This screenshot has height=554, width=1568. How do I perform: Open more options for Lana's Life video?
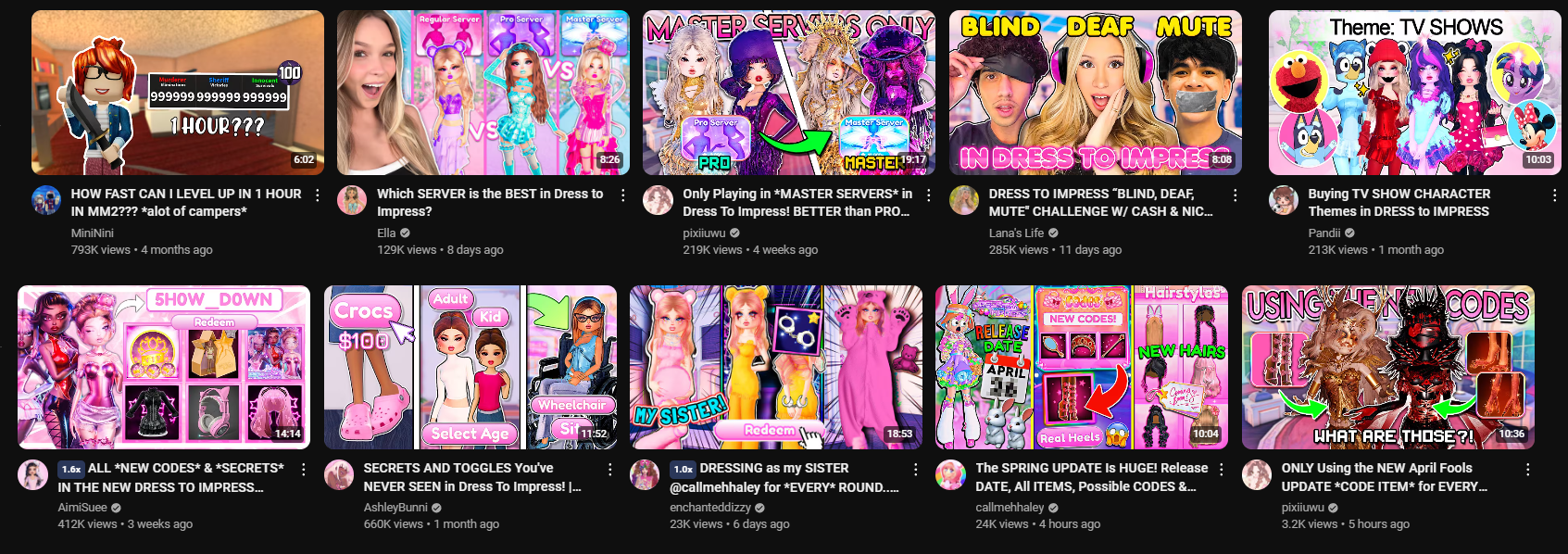pos(1235,195)
